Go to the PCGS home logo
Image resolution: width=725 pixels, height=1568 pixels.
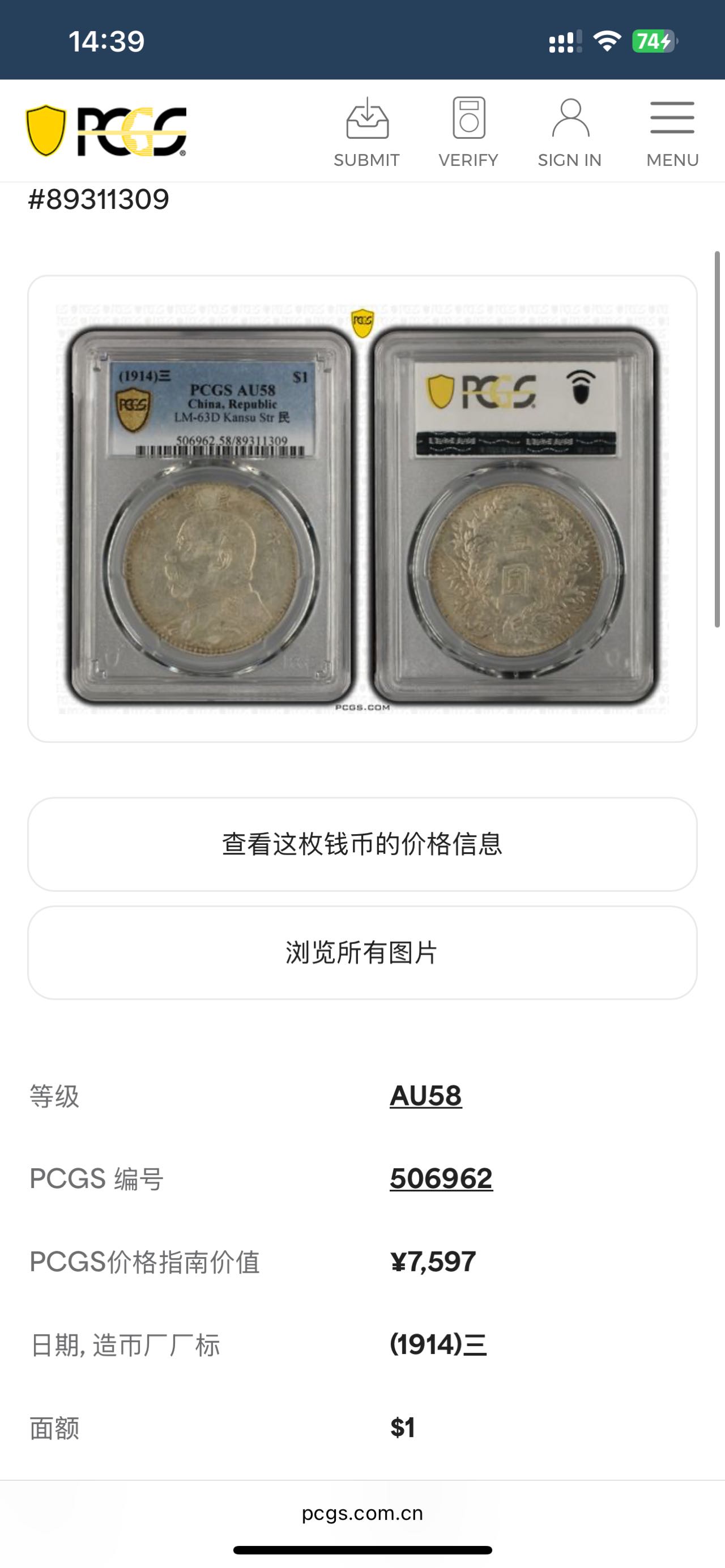tap(106, 131)
